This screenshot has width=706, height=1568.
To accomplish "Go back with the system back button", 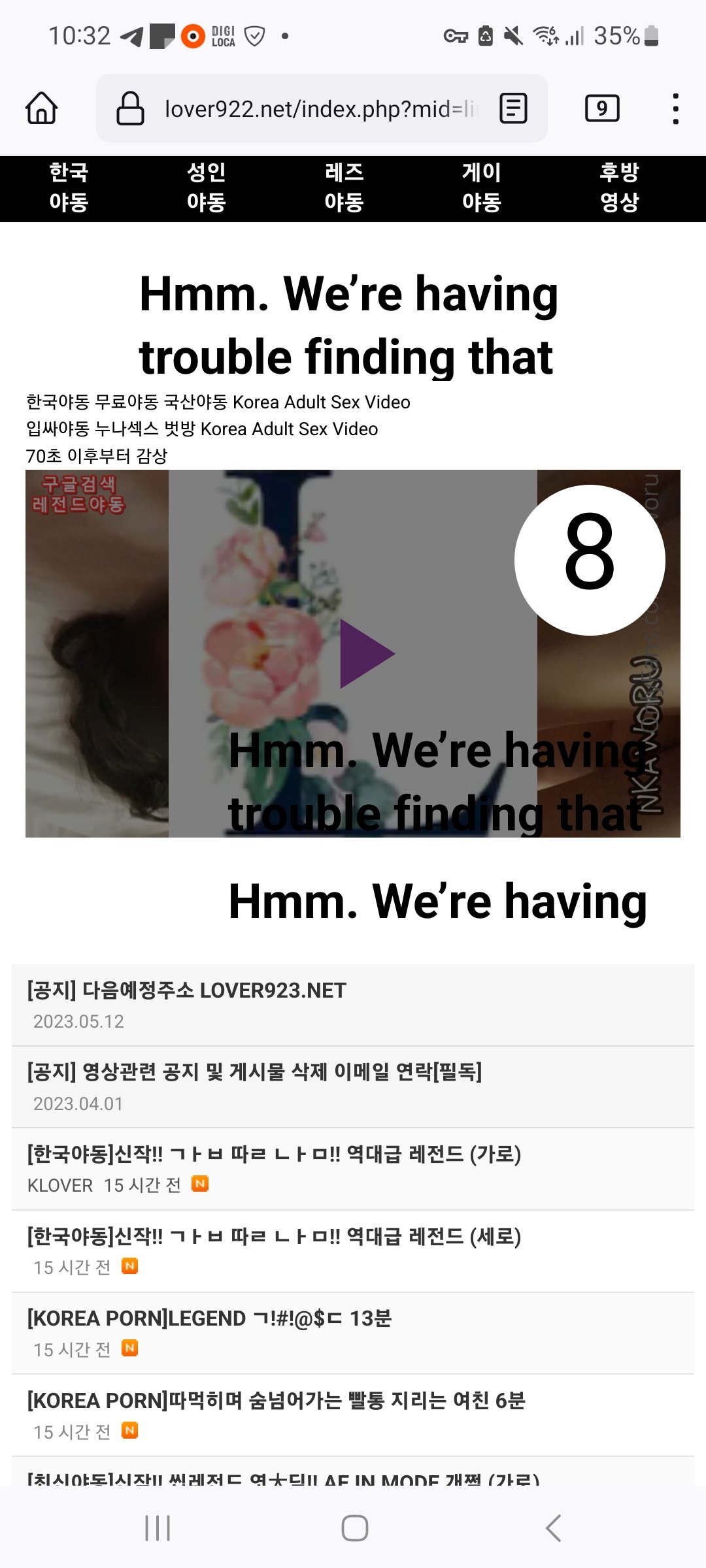I will [x=553, y=1528].
